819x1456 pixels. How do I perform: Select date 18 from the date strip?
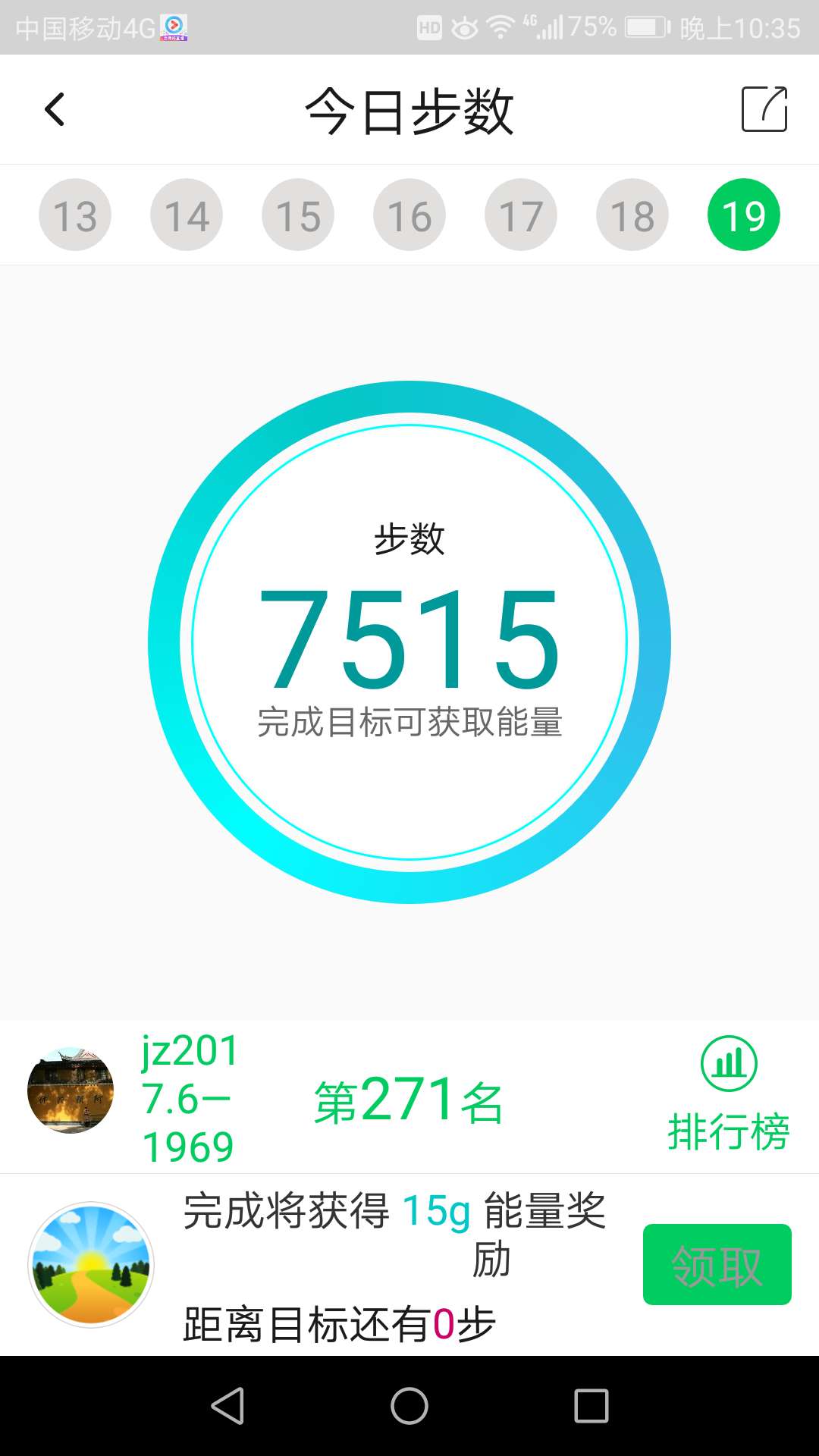coord(632,213)
